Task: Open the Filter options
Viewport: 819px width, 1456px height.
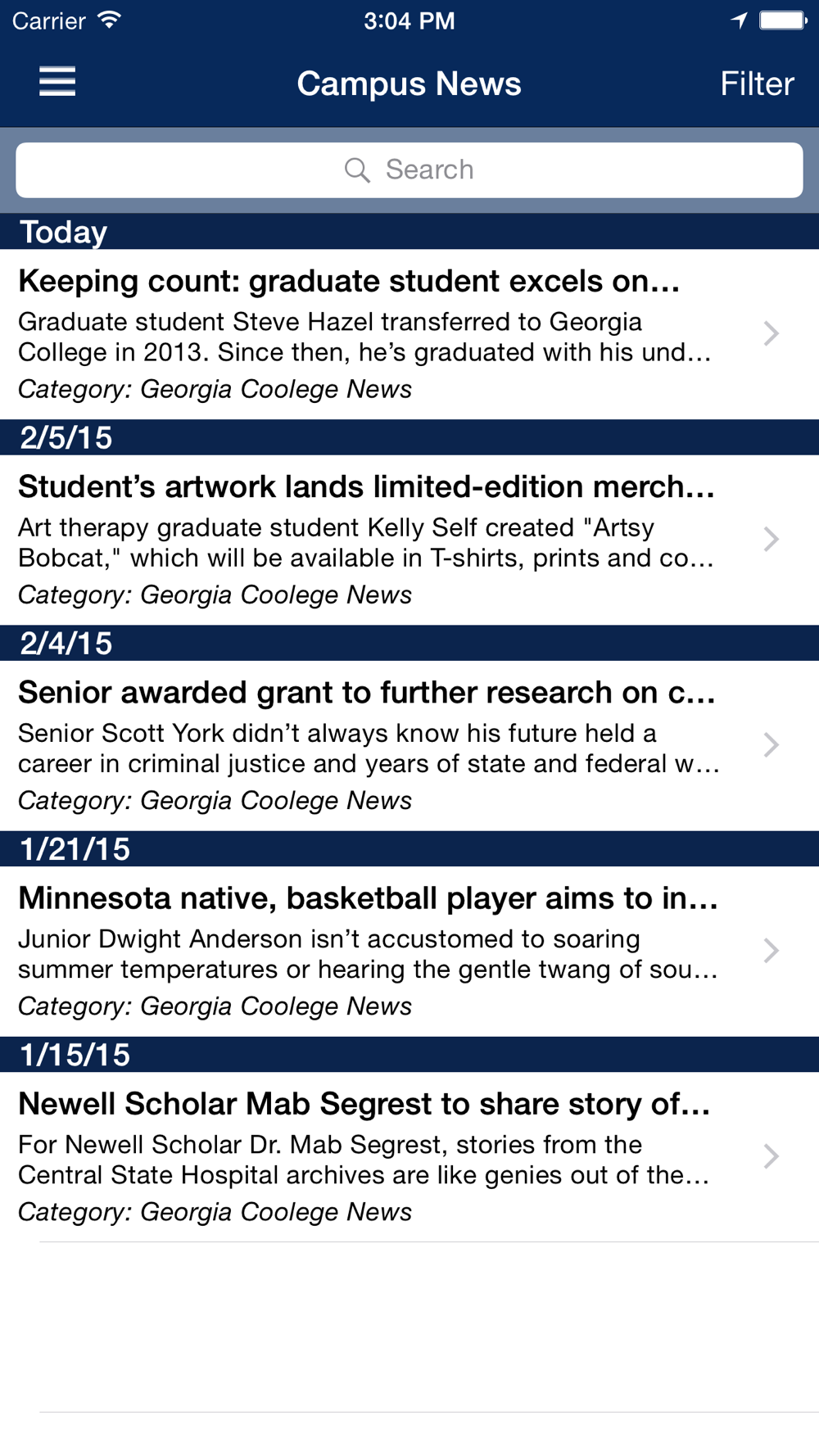Action: [757, 84]
